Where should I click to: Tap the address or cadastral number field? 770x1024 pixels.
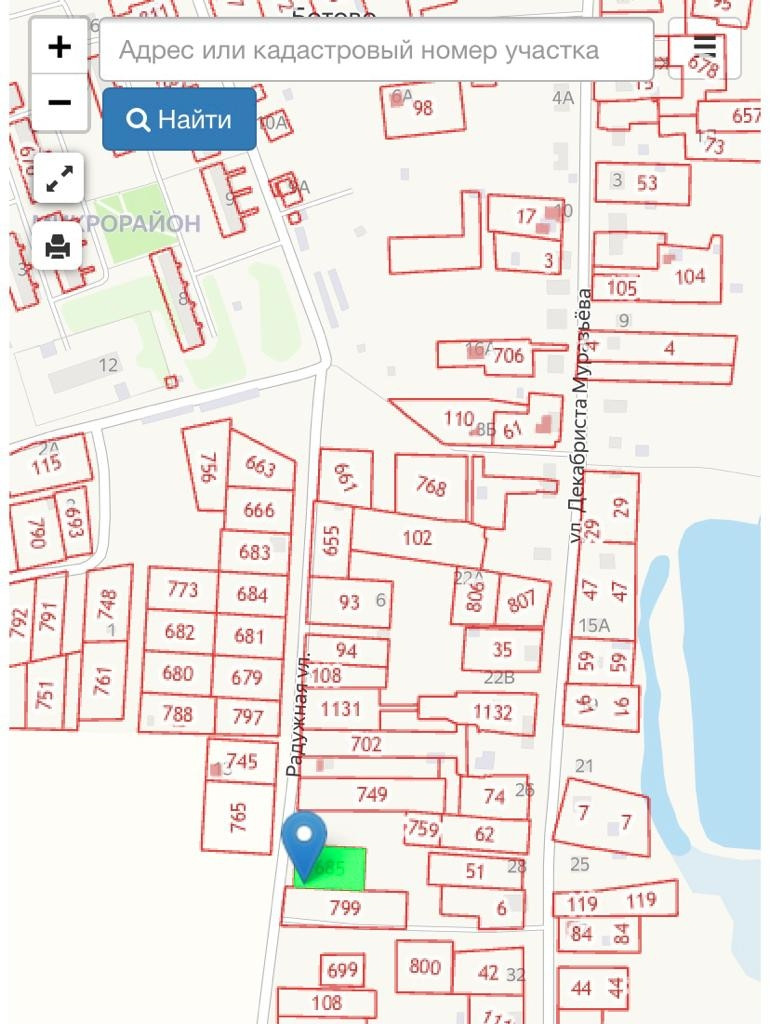click(x=376, y=50)
